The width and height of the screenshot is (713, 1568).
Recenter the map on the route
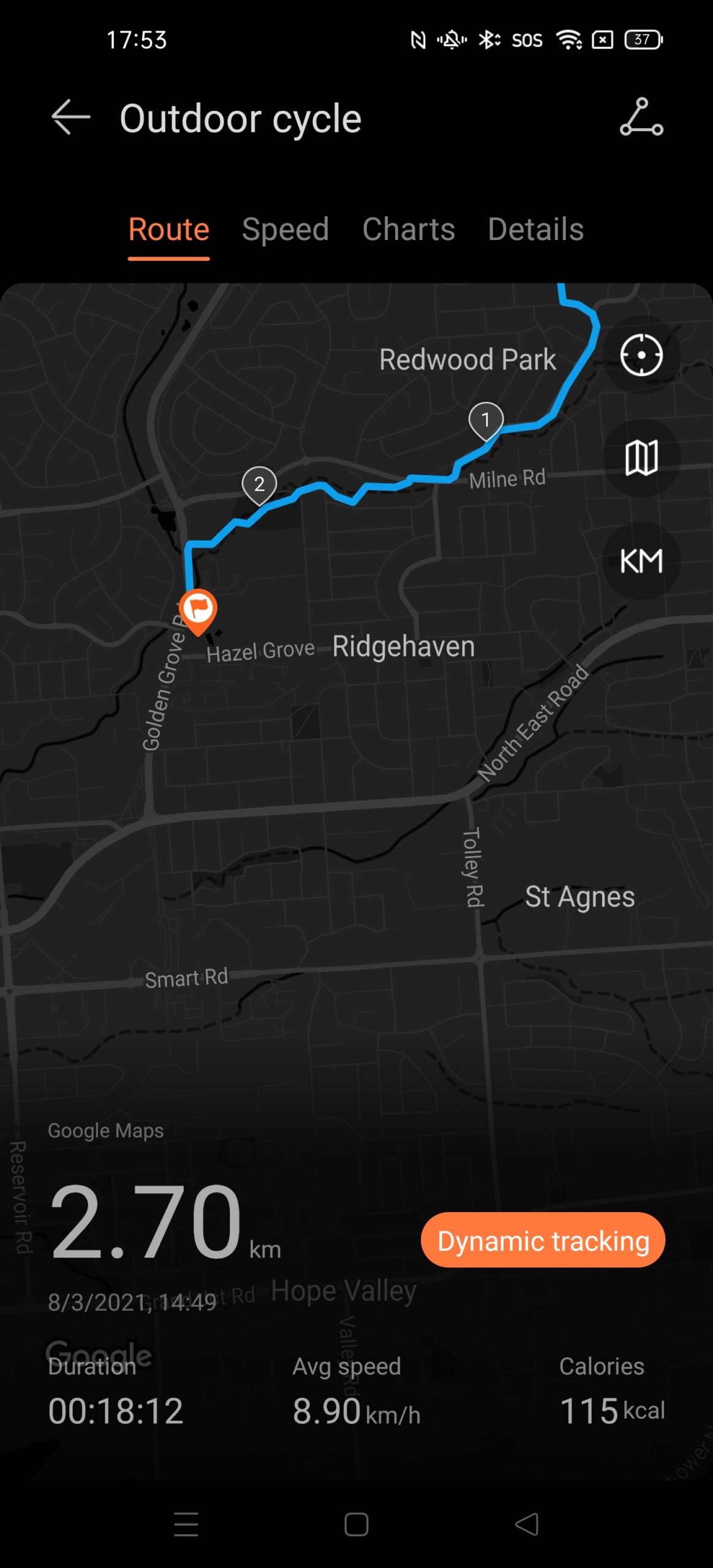(x=641, y=355)
